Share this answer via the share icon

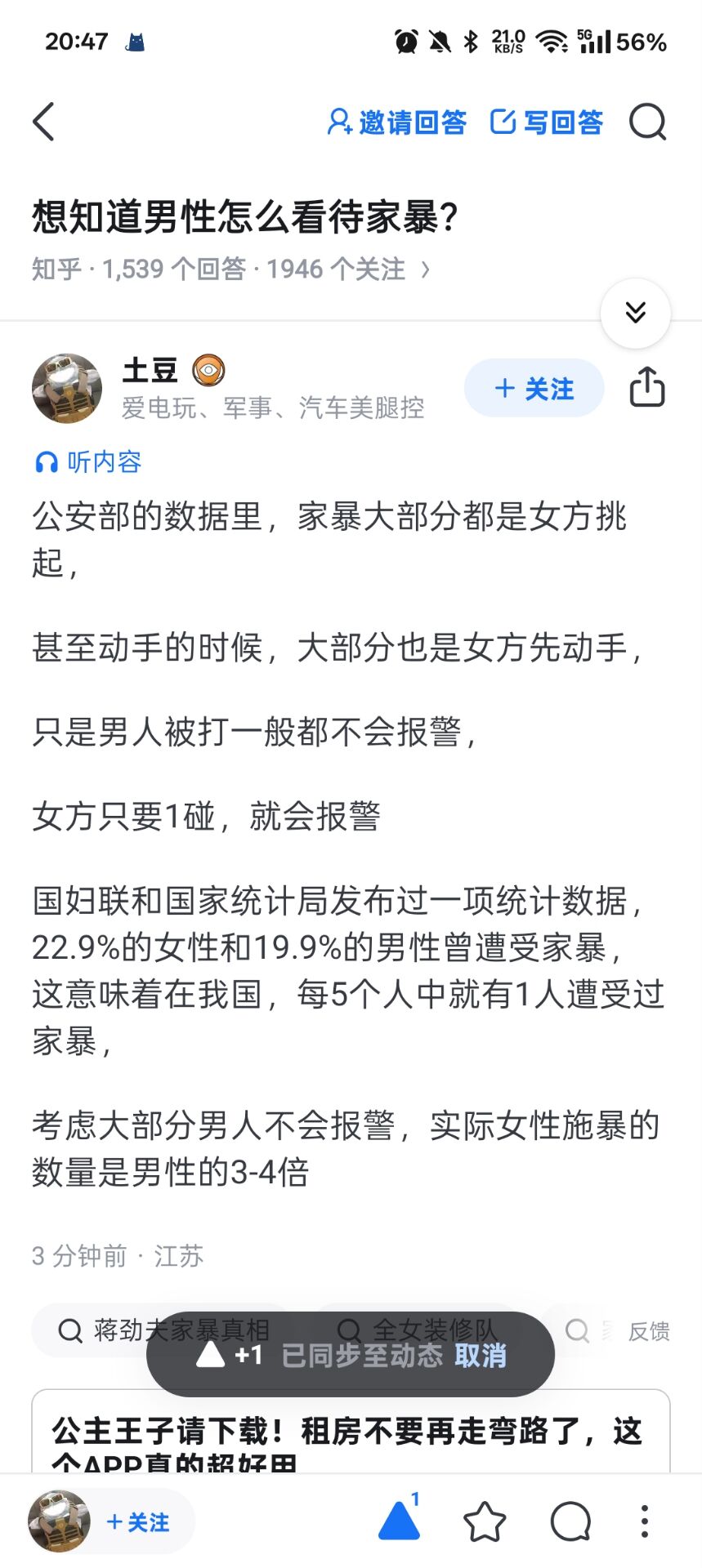coord(647,387)
